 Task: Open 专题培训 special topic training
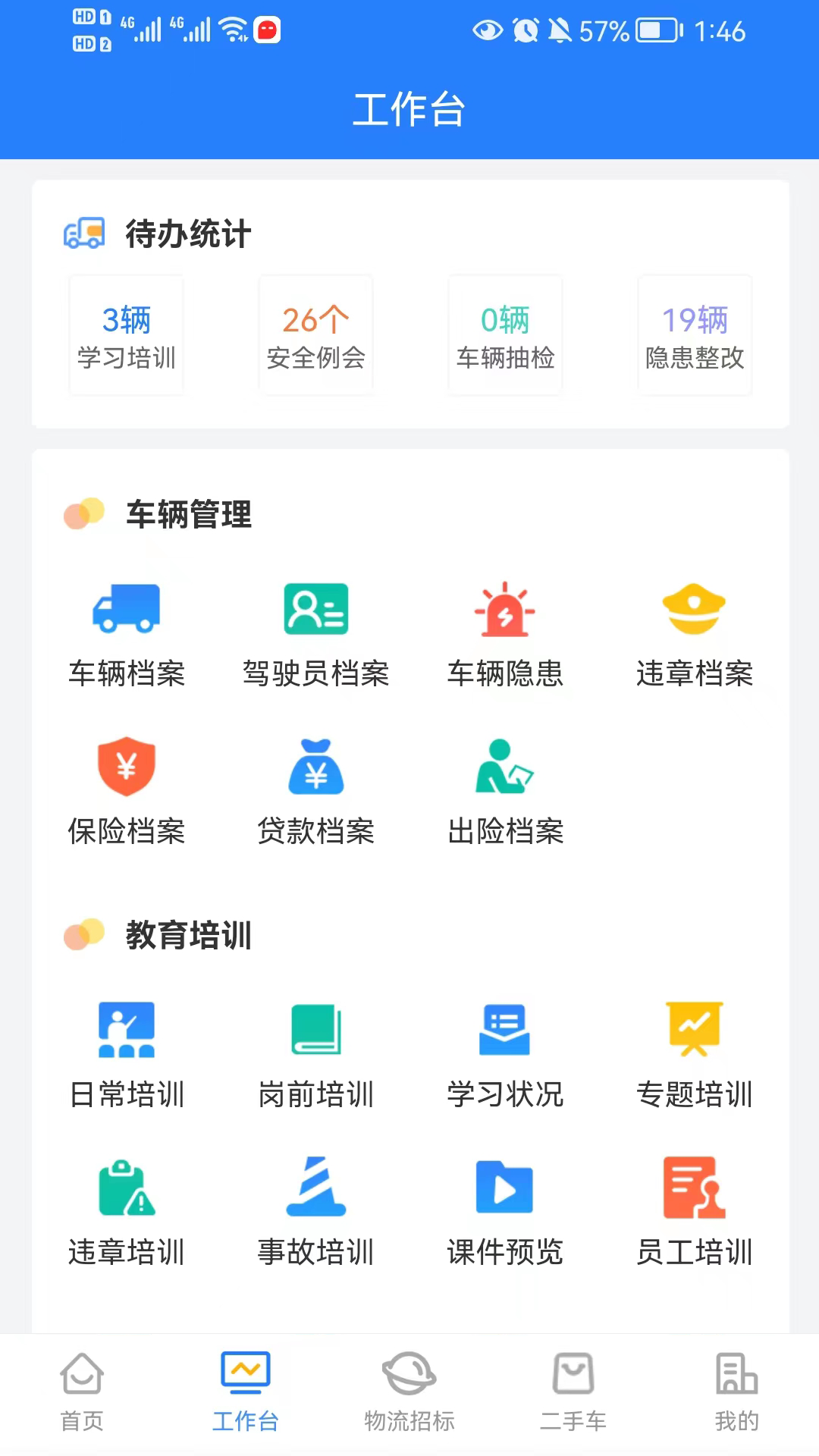point(695,1055)
